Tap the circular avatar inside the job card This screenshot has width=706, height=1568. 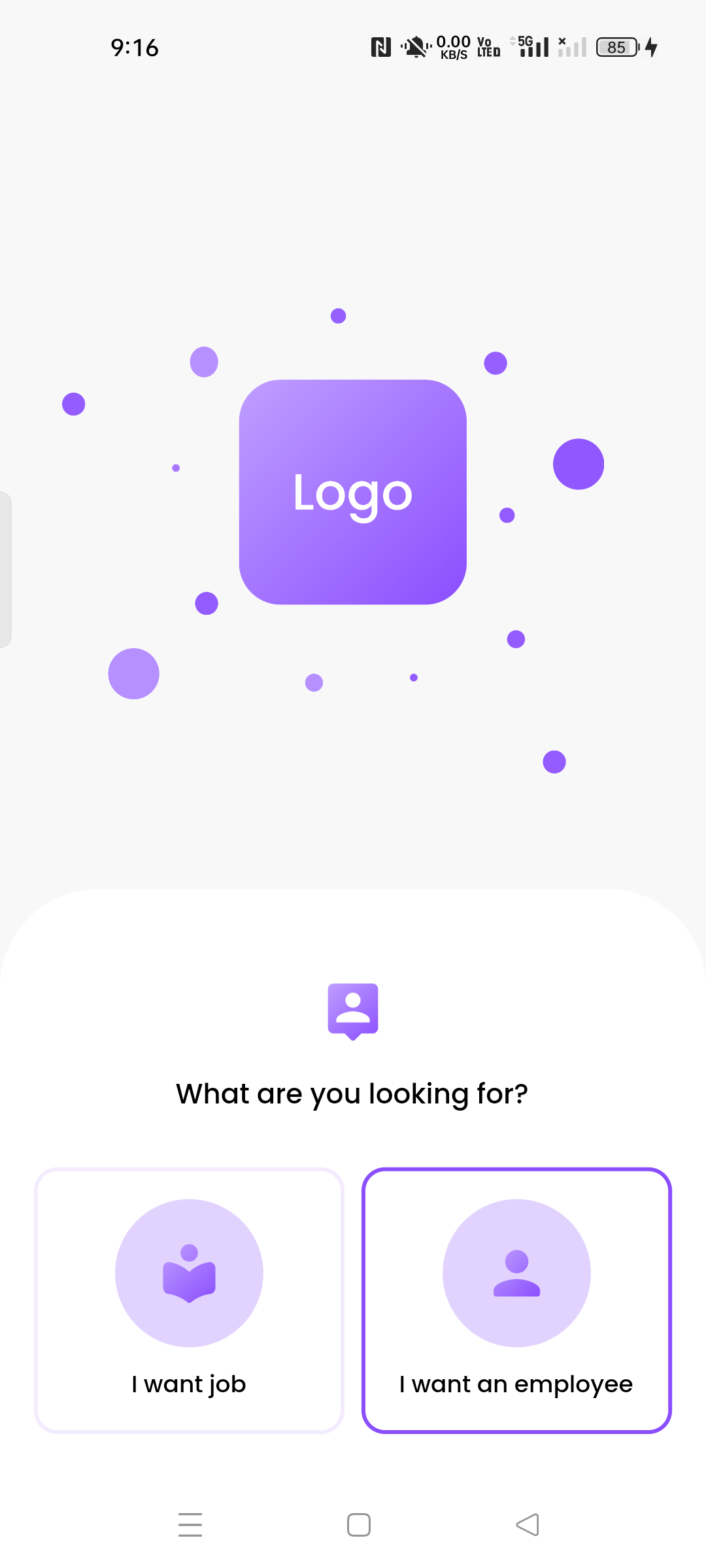pos(188,1271)
